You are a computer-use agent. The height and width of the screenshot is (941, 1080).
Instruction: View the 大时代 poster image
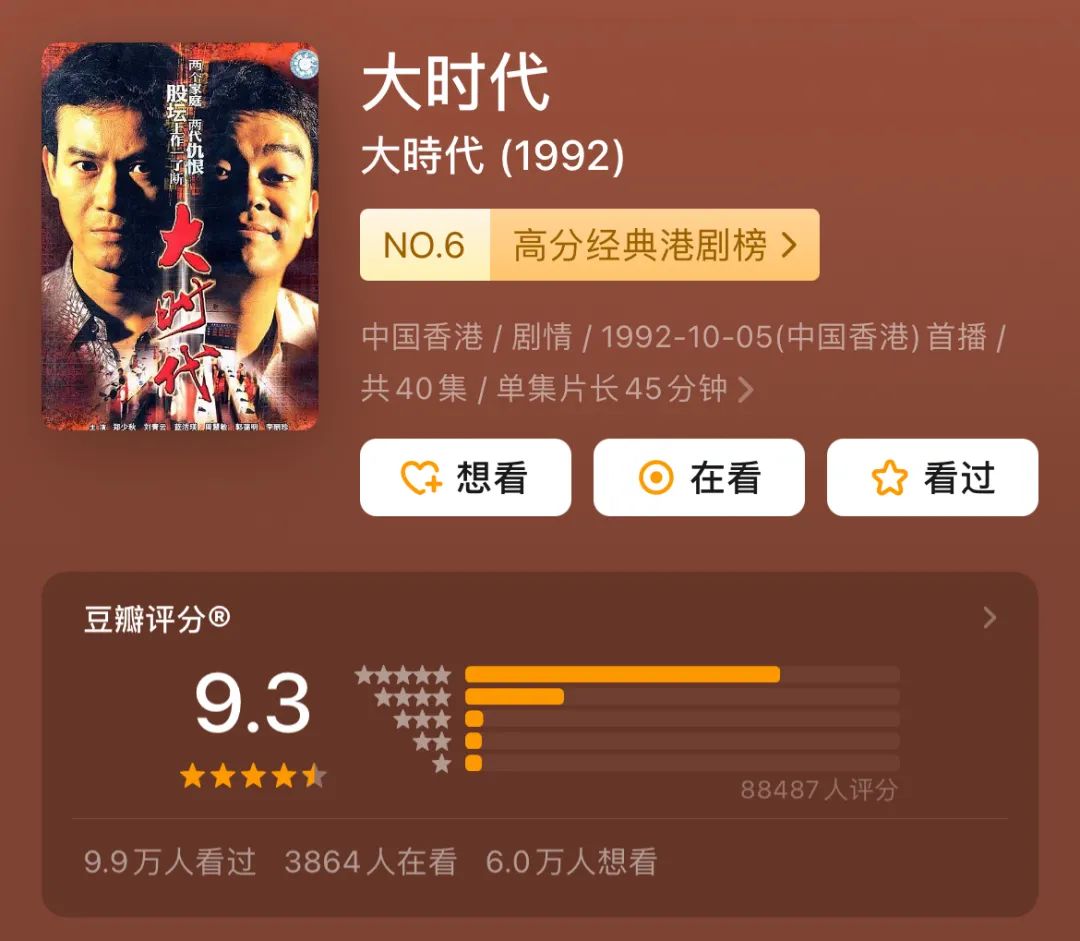(x=180, y=236)
